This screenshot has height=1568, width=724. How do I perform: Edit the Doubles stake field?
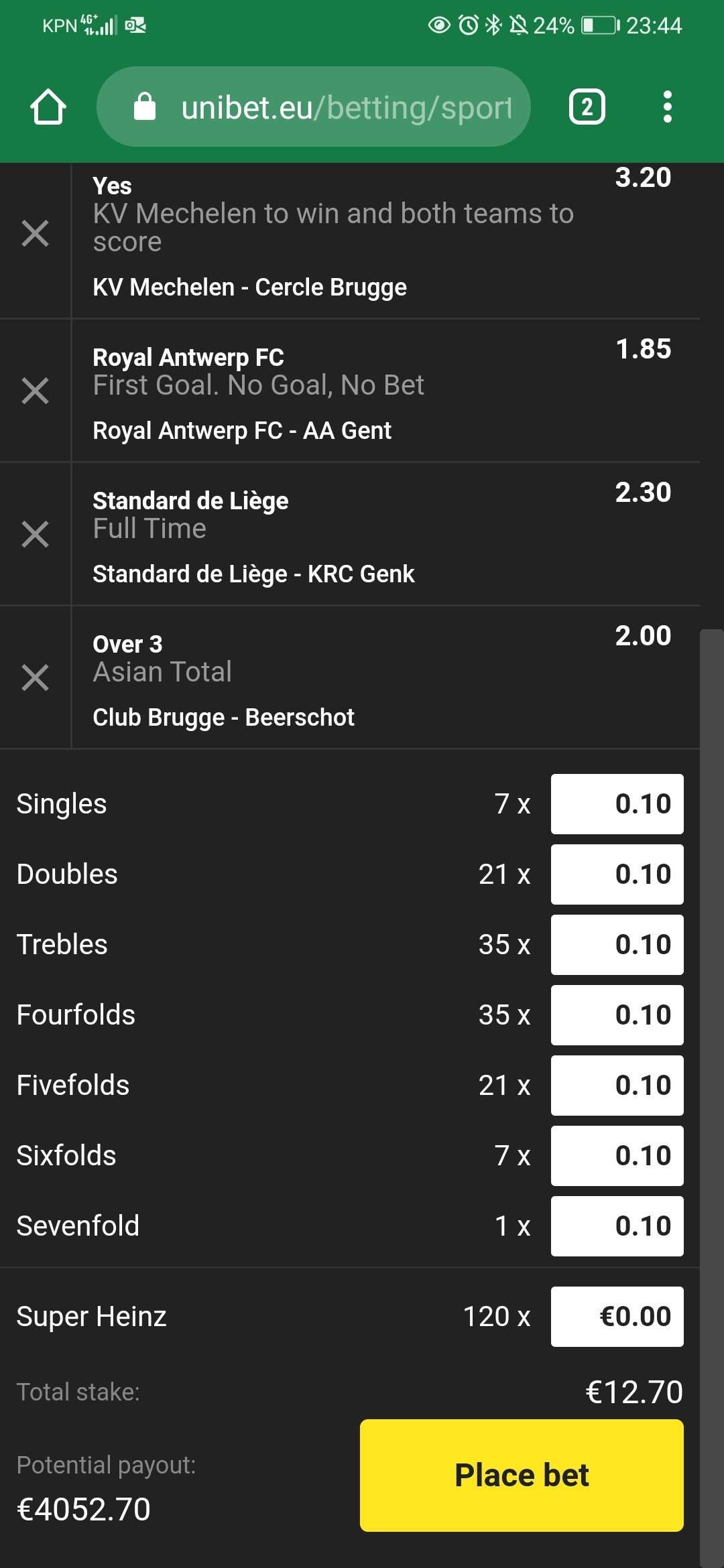(x=617, y=874)
